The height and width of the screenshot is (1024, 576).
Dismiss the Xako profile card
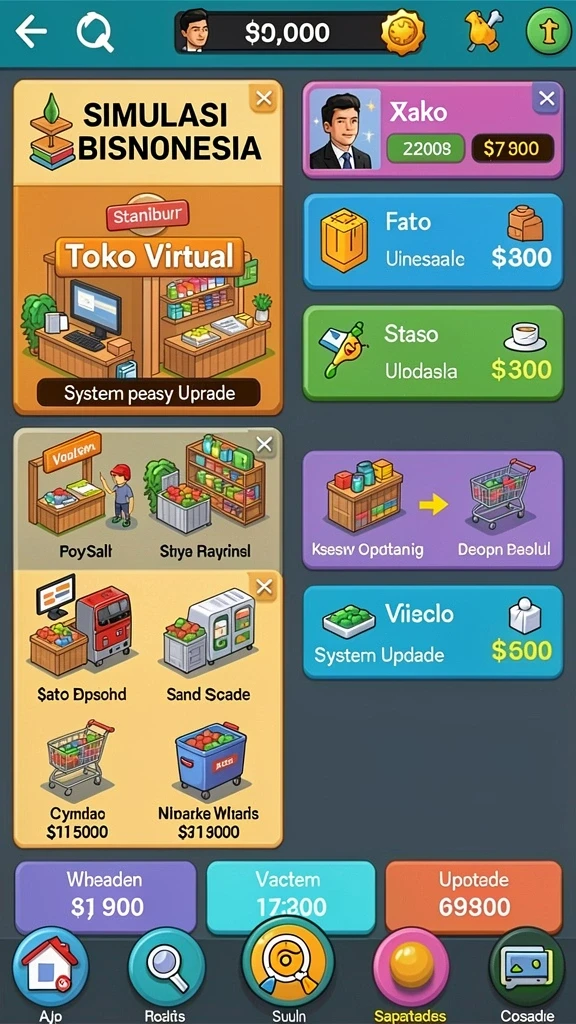point(547,99)
